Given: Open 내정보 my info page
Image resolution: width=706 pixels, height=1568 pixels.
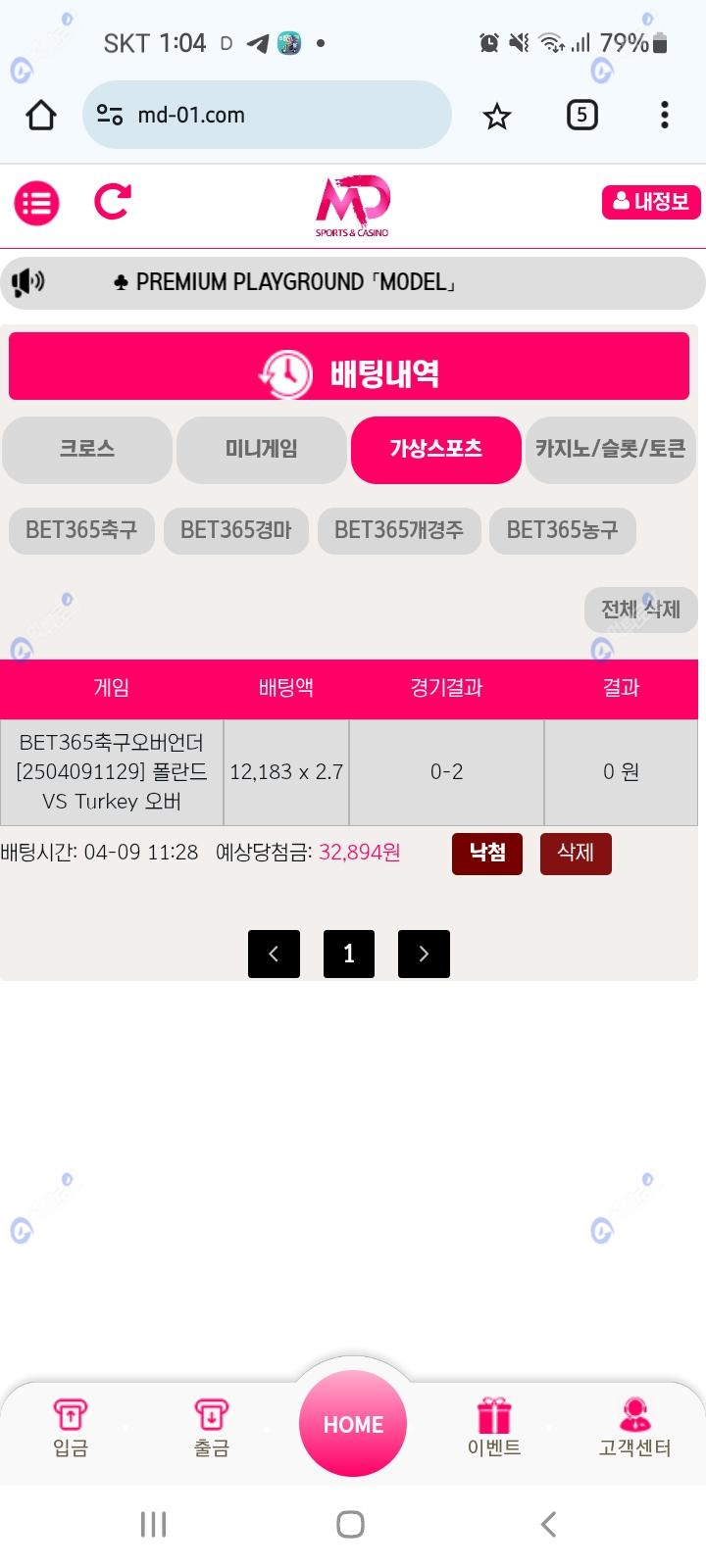Looking at the screenshot, I should 651,202.
